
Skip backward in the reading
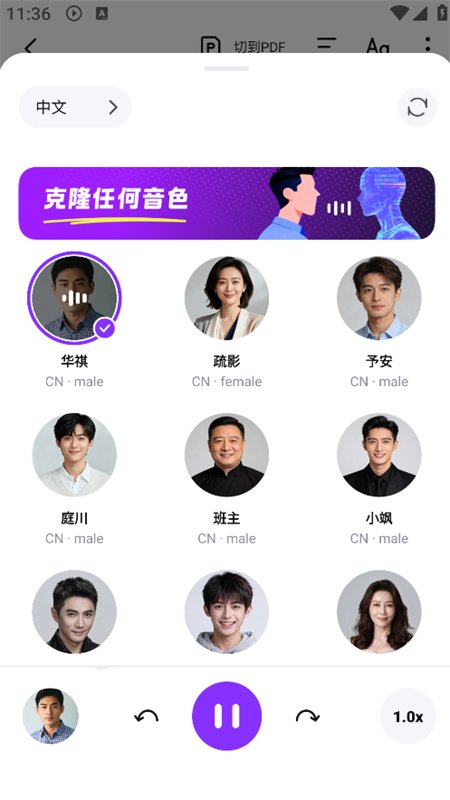click(146, 716)
